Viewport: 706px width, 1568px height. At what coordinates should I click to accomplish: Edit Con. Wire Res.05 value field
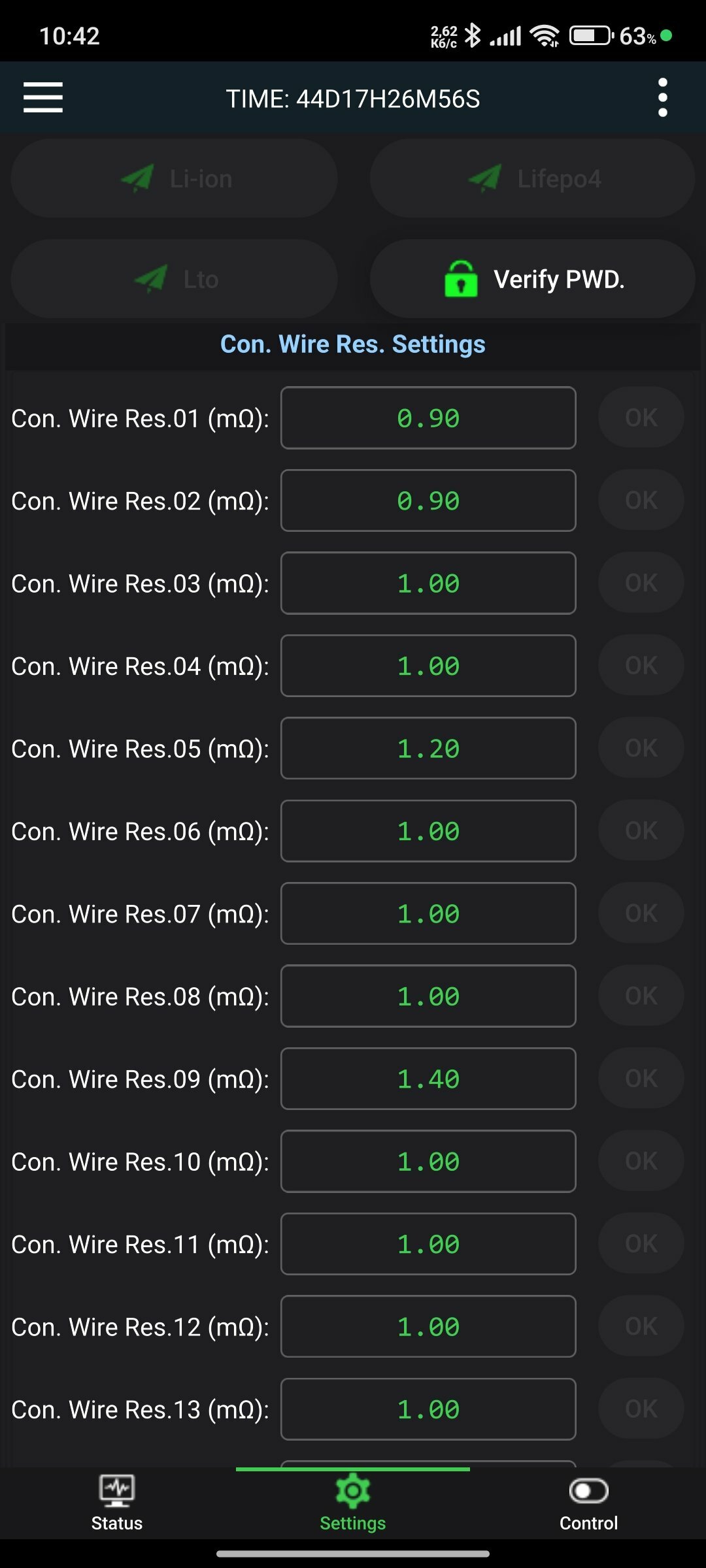[428, 749]
